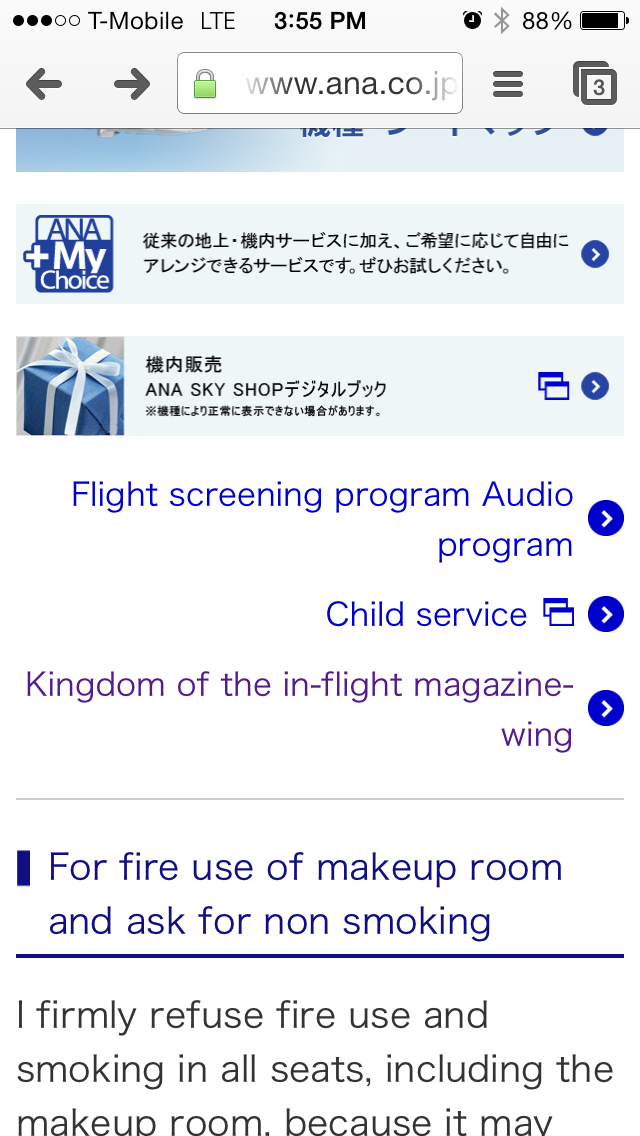Visit Kingdom of the in-flight magazine-wing

300,709
